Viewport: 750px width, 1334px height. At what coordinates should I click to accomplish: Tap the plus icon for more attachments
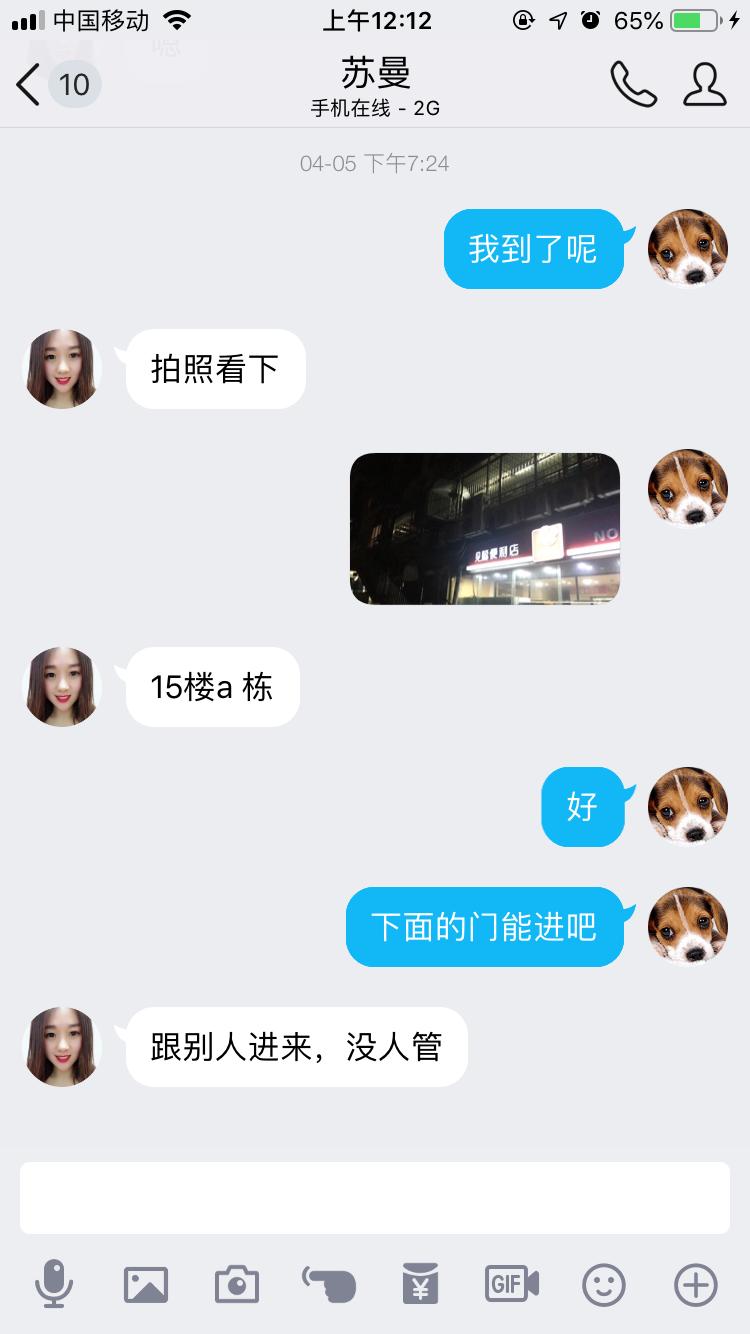694,1283
